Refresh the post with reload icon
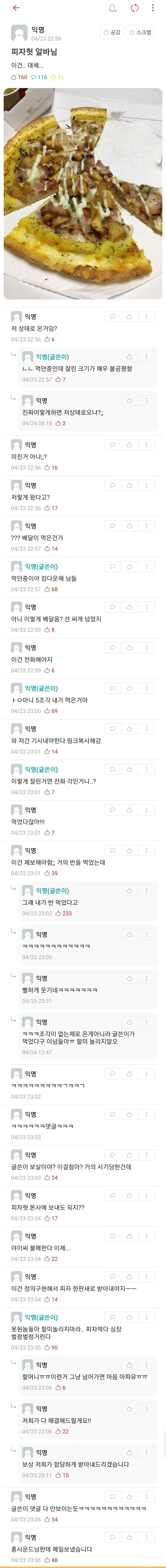The height and width of the screenshot is (1568, 166). [x=134, y=8]
